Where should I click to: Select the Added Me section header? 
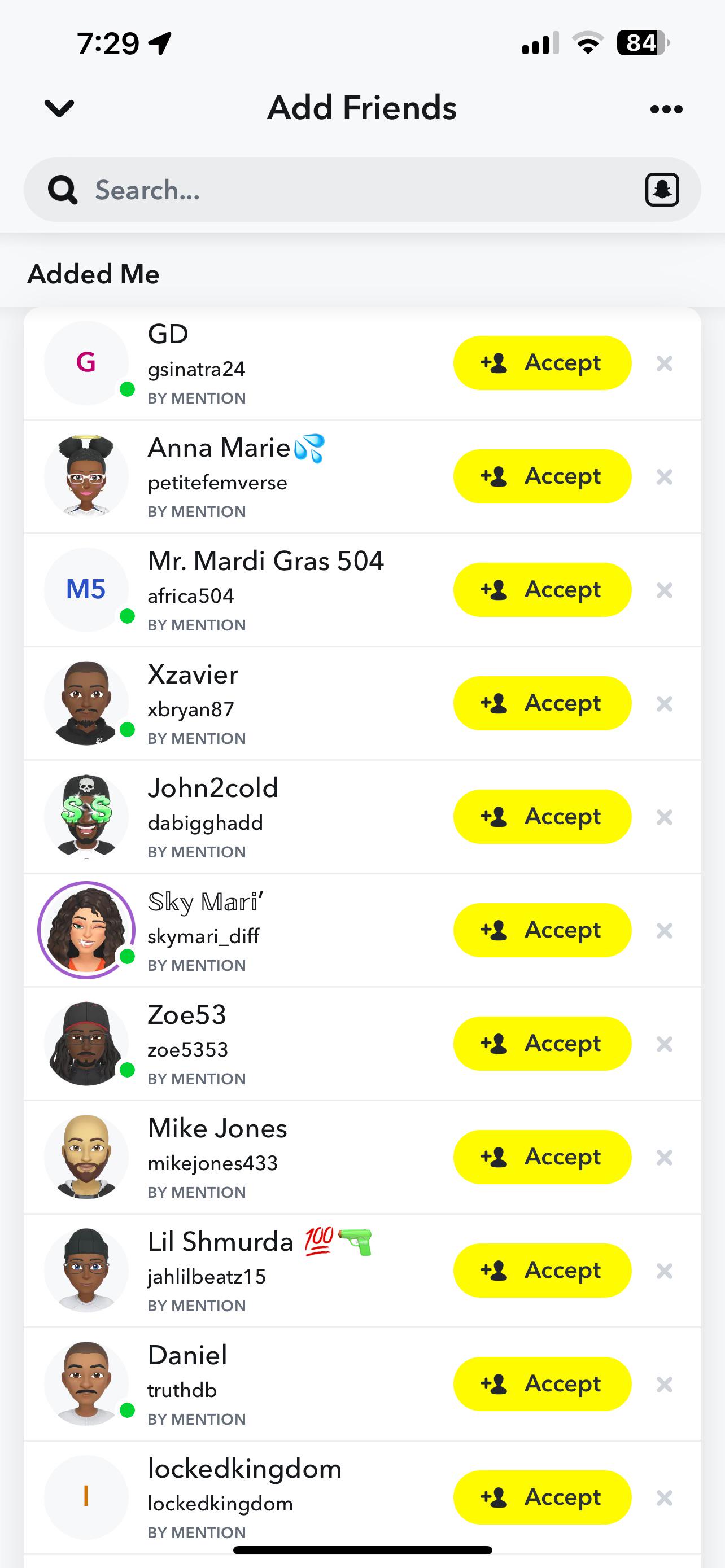coord(94,273)
